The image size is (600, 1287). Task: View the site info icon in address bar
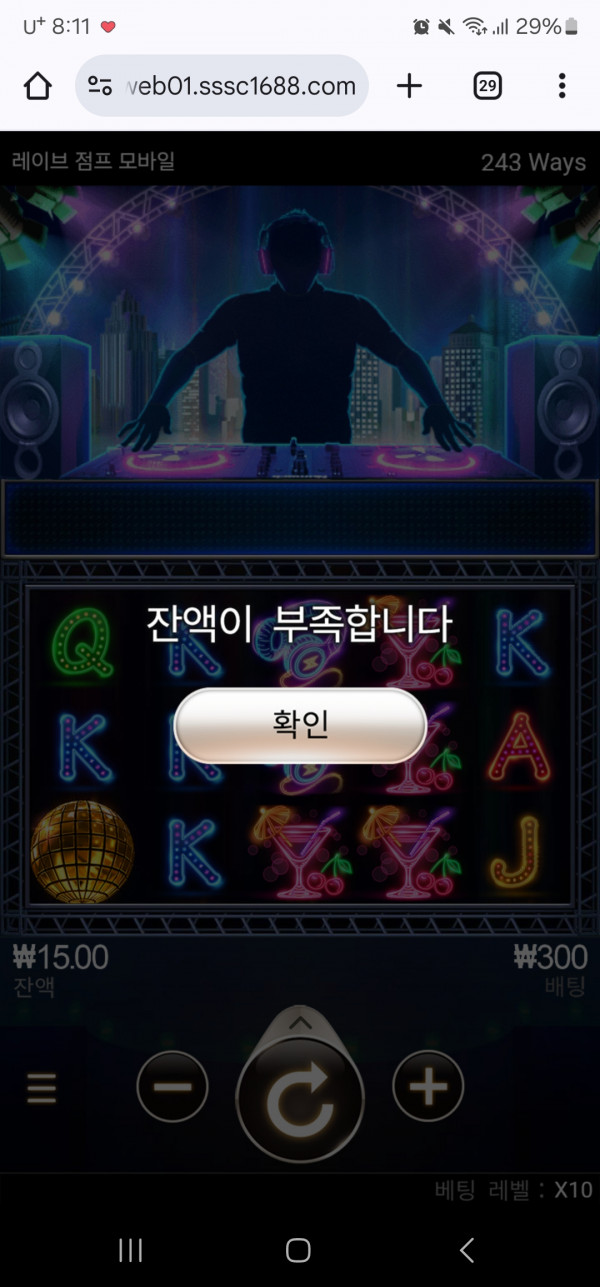coord(100,86)
